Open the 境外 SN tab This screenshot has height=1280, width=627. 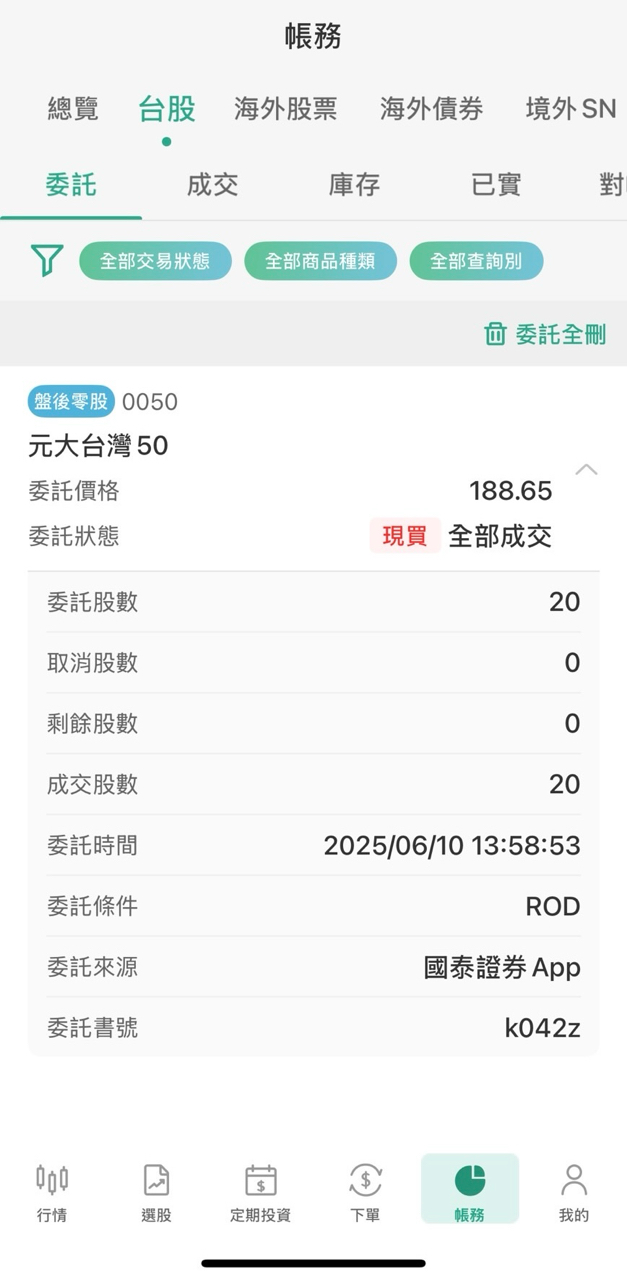coord(570,109)
